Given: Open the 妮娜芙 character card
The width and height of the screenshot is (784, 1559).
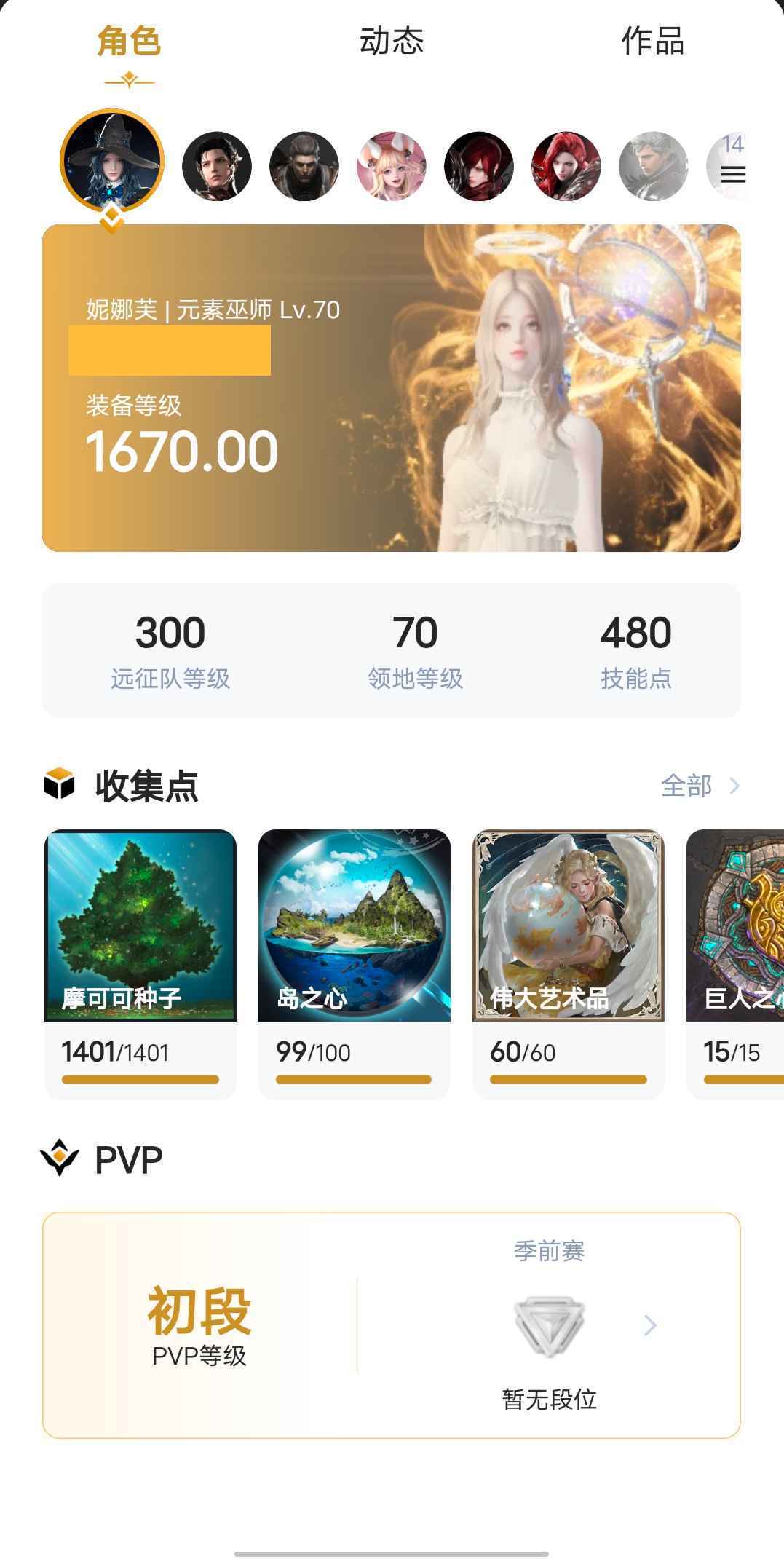Looking at the screenshot, I should [391, 388].
